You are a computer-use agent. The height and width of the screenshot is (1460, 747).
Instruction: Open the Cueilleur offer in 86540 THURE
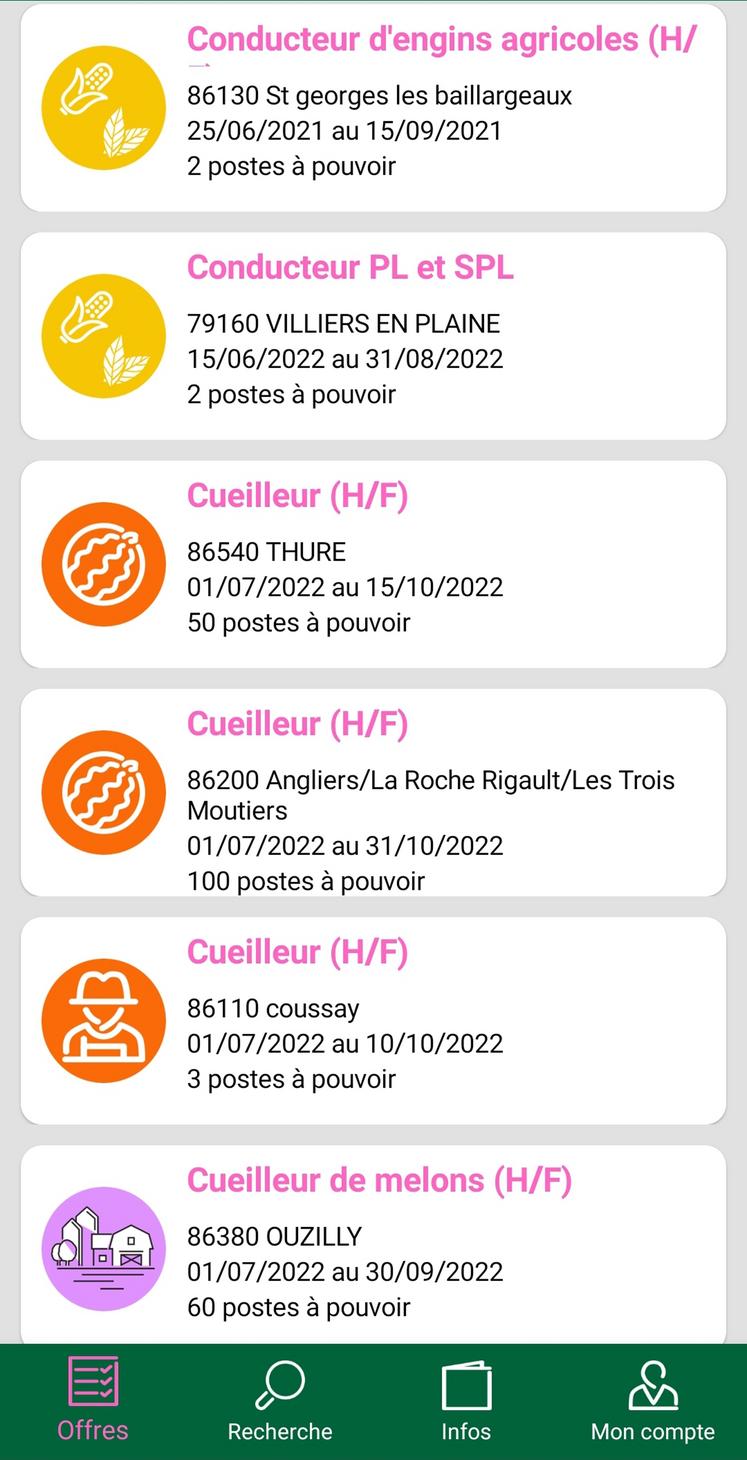(x=373, y=564)
